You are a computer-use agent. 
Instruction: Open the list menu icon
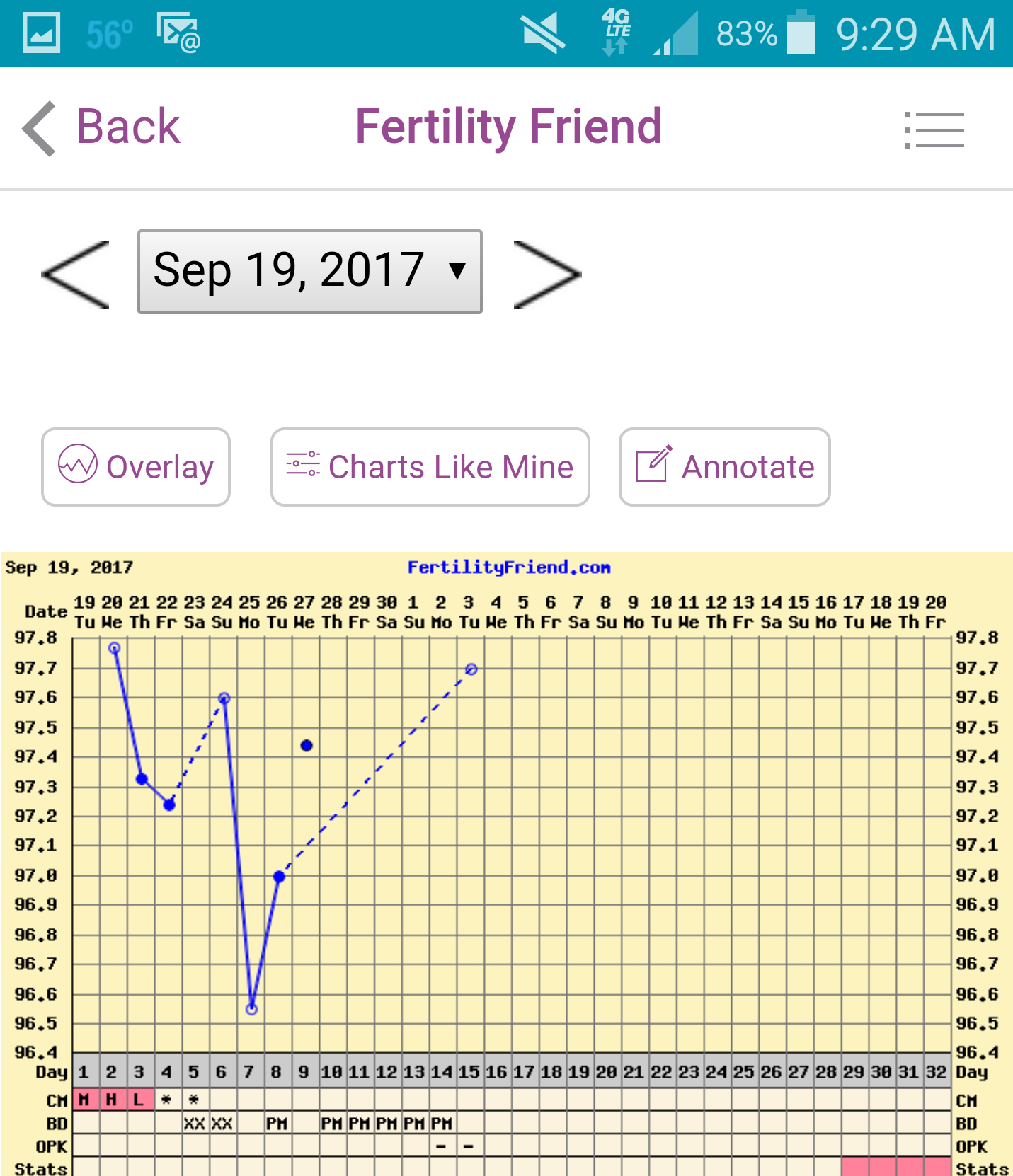pyautogui.click(x=934, y=130)
